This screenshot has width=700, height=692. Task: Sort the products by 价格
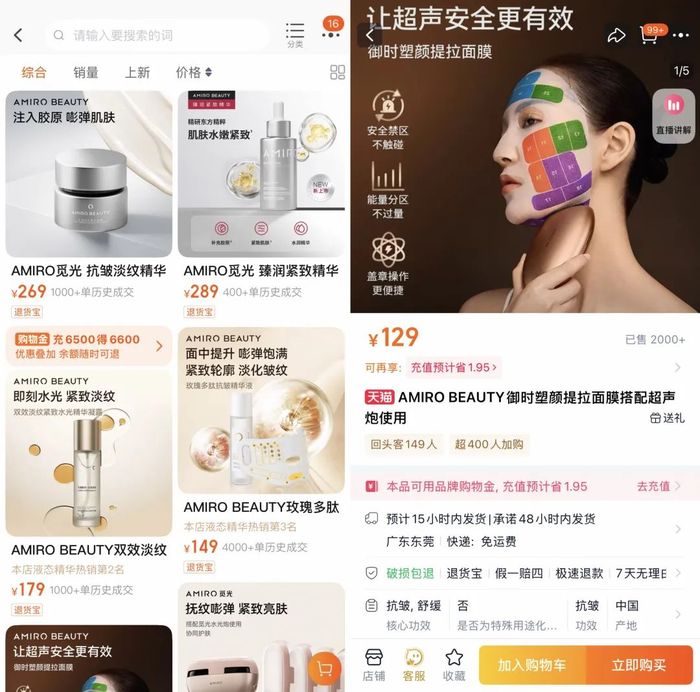[194, 72]
